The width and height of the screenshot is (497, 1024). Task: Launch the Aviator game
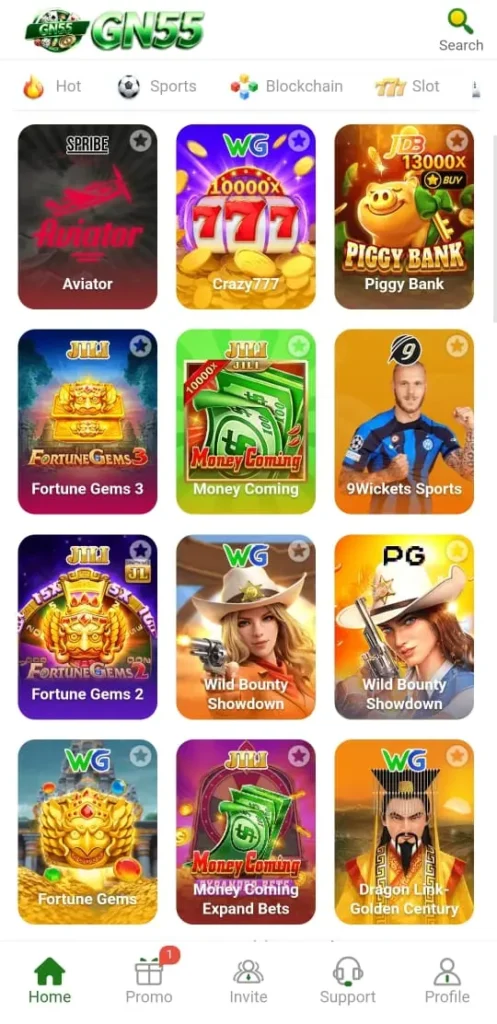click(x=88, y=217)
